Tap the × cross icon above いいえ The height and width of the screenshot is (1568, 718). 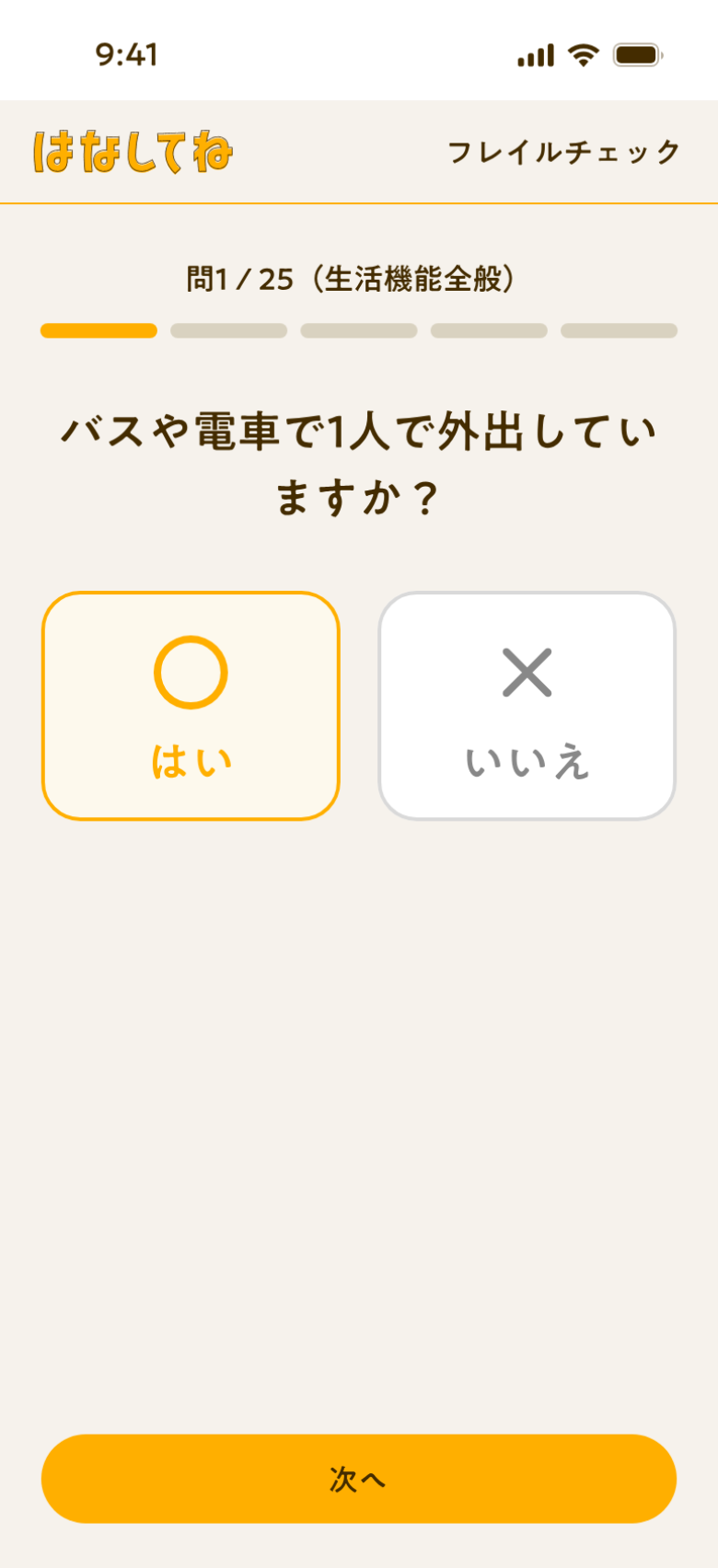point(527,672)
